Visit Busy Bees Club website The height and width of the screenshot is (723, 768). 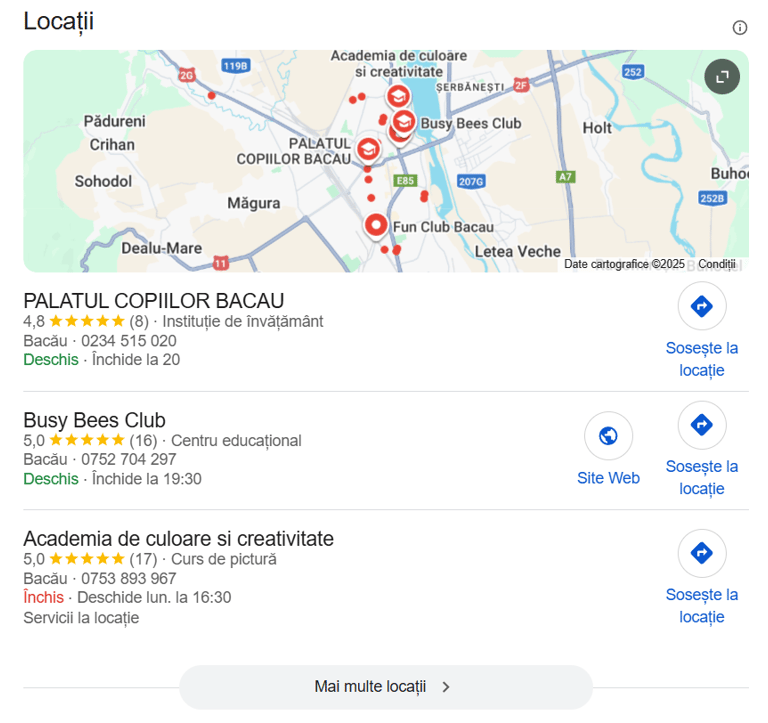[608, 437]
